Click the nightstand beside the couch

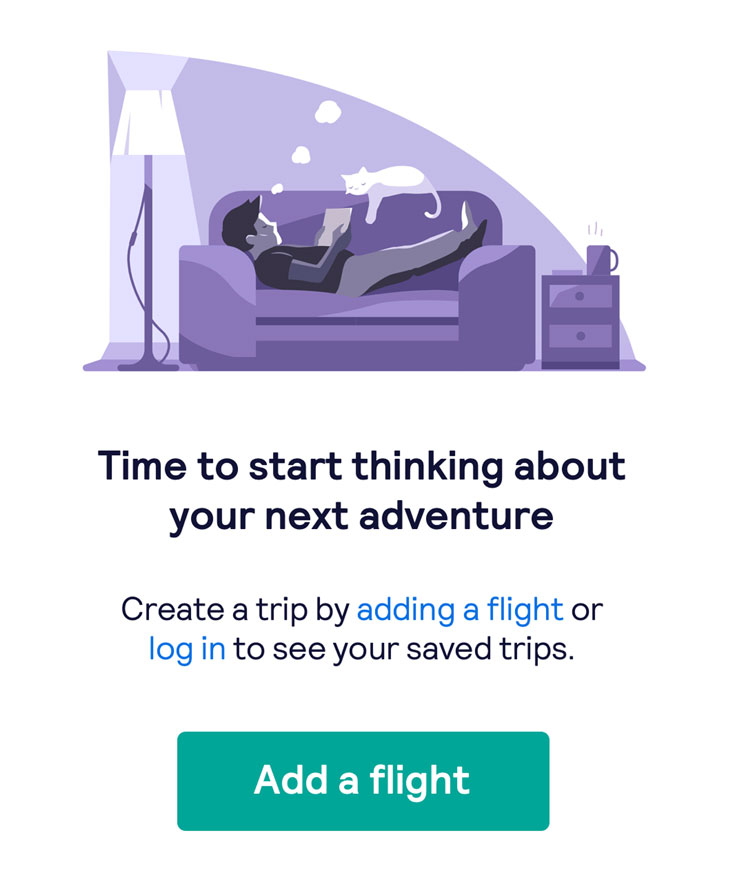point(580,320)
